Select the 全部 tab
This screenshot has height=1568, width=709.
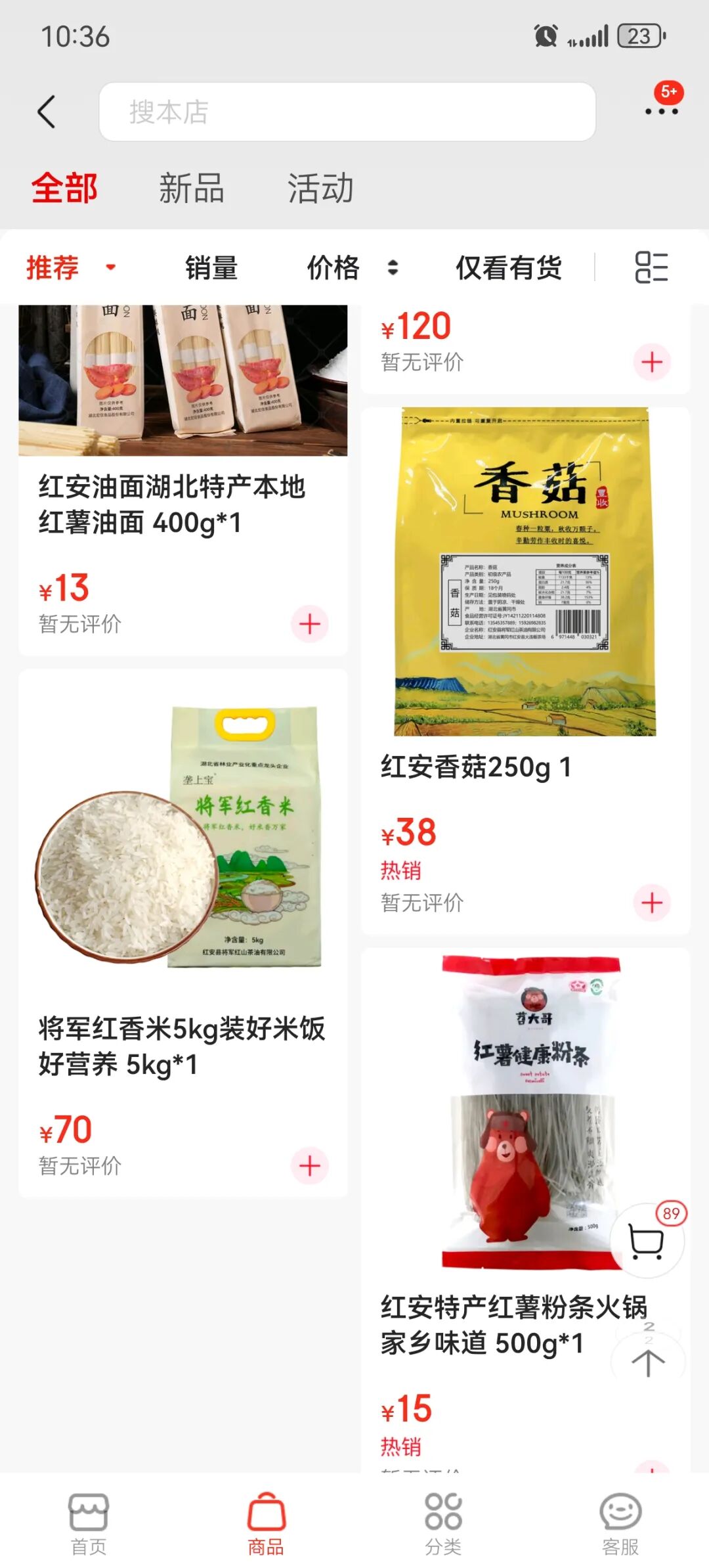(x=64, y=189)
